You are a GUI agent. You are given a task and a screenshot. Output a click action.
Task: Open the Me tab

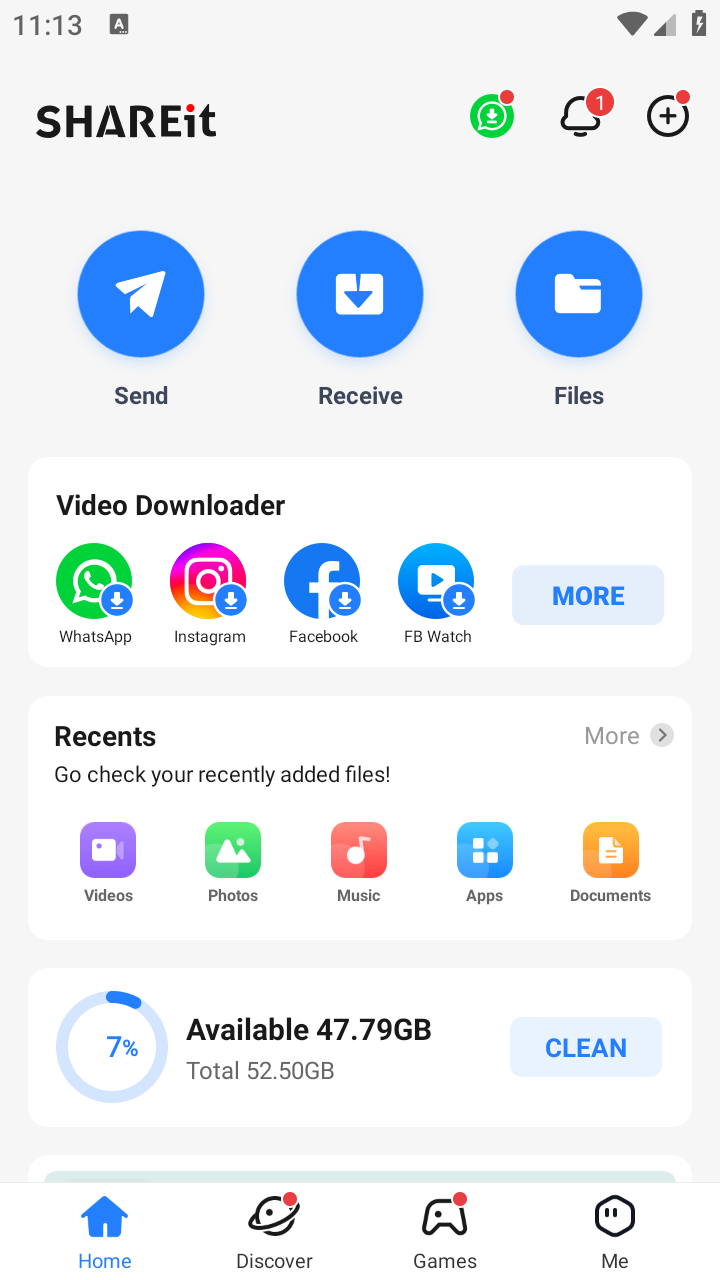click(x=614, y=1228)
